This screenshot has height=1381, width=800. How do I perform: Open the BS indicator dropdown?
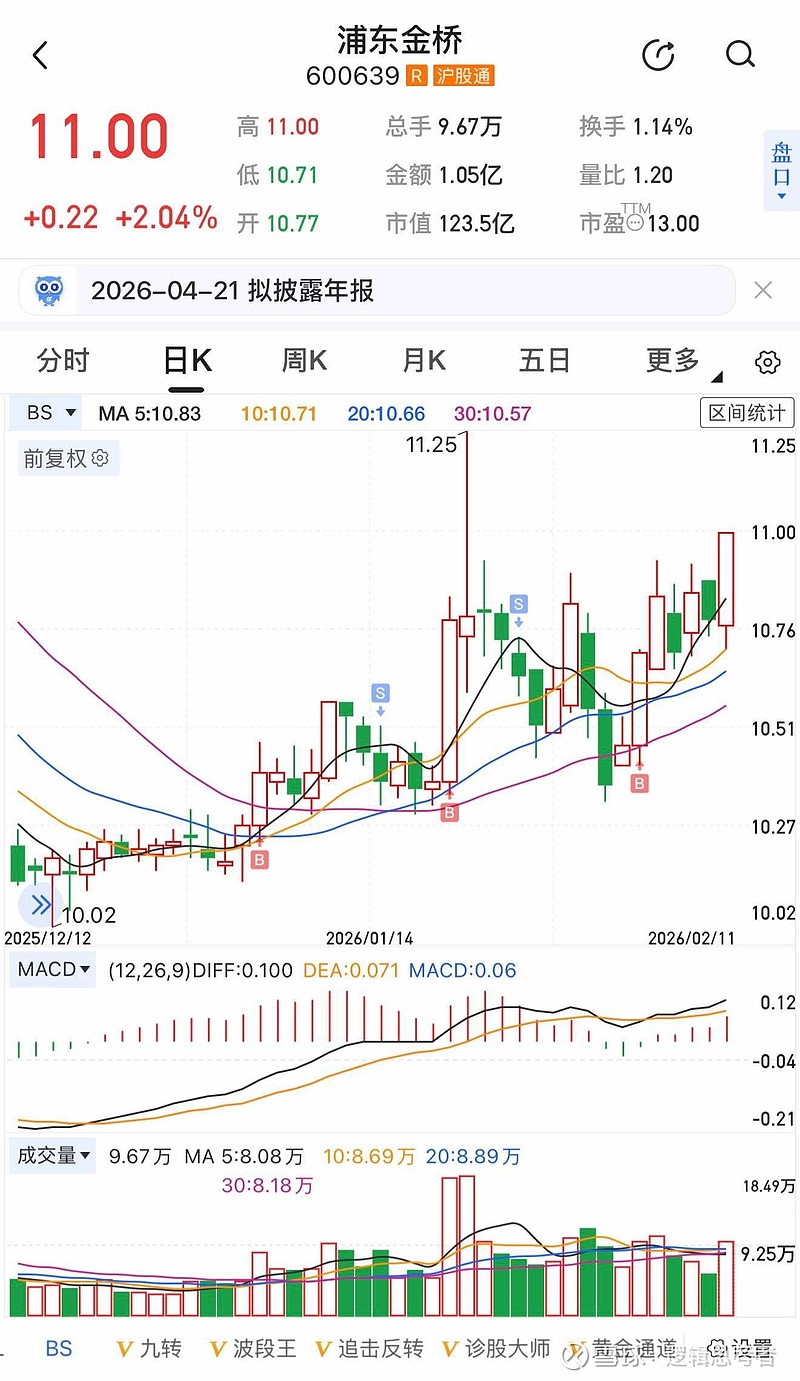44,412
